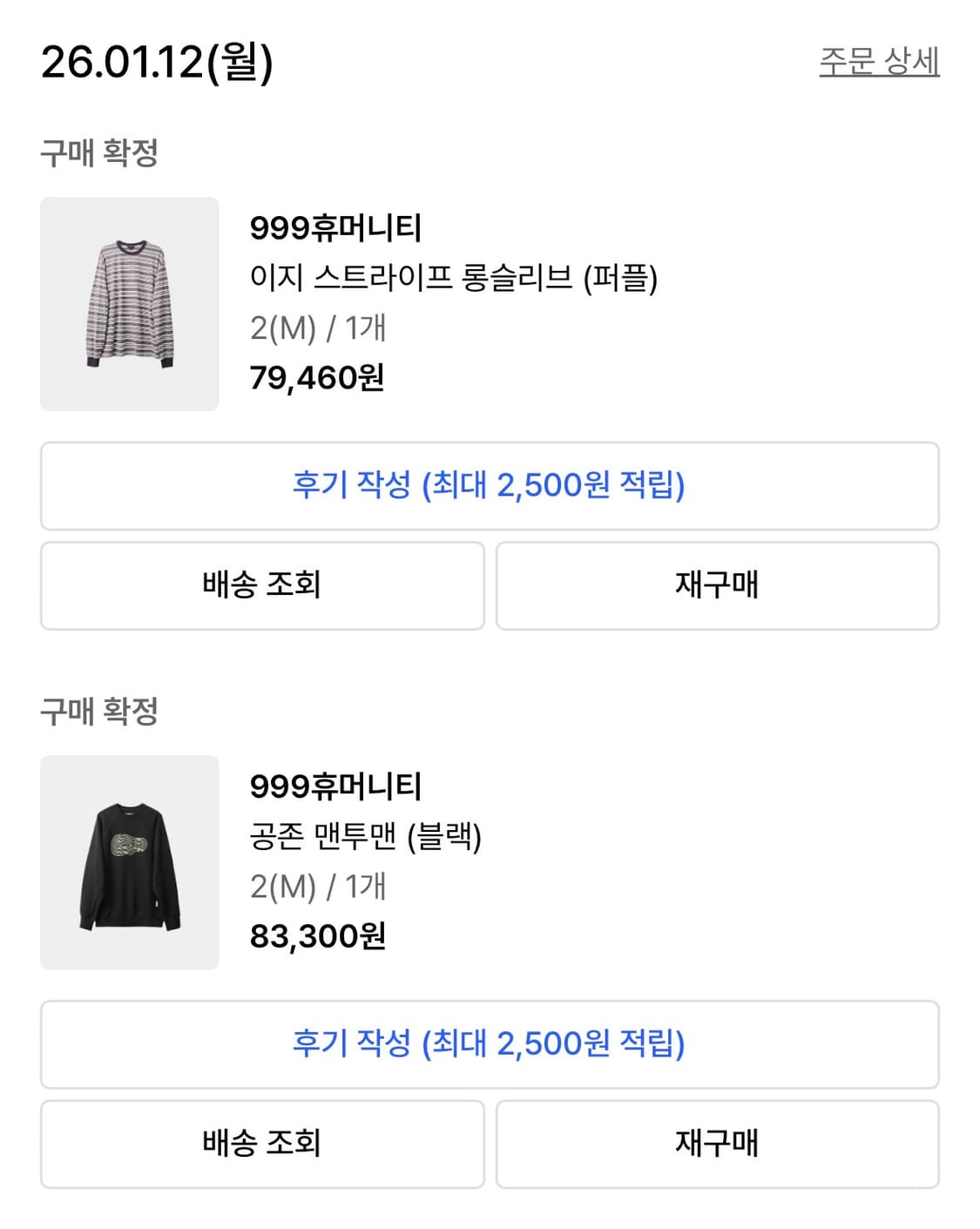Click the 83,300원 price text

coord(317,937)
